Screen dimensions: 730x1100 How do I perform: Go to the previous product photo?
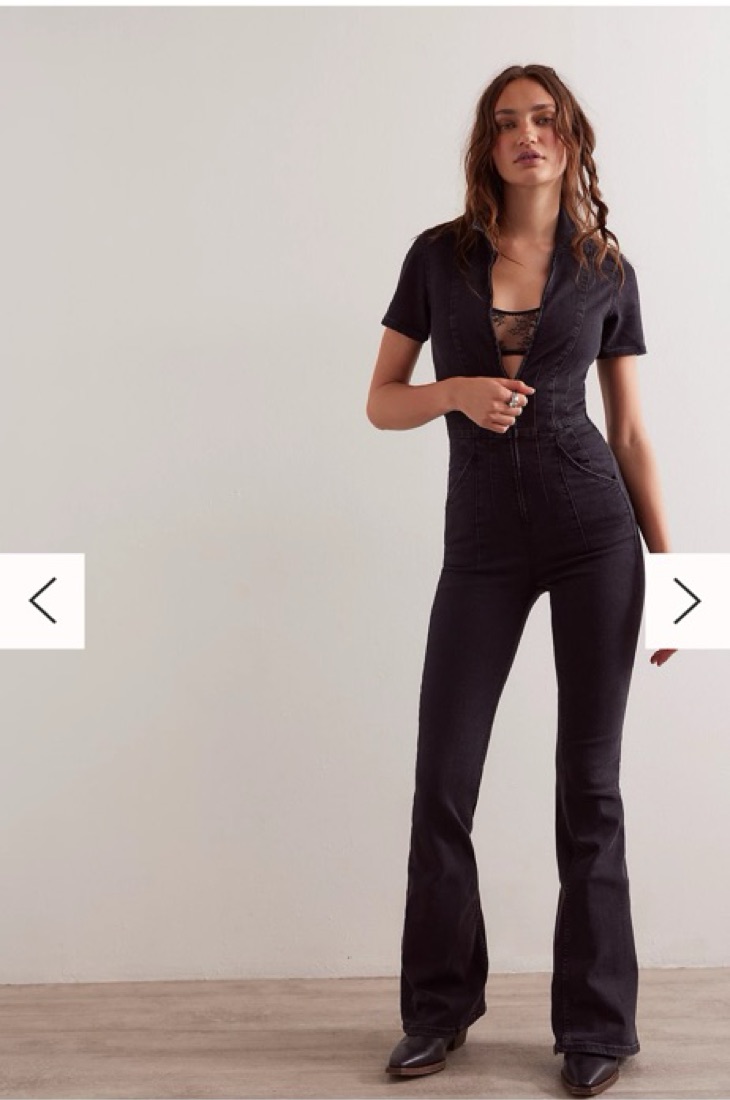(42, 601)
